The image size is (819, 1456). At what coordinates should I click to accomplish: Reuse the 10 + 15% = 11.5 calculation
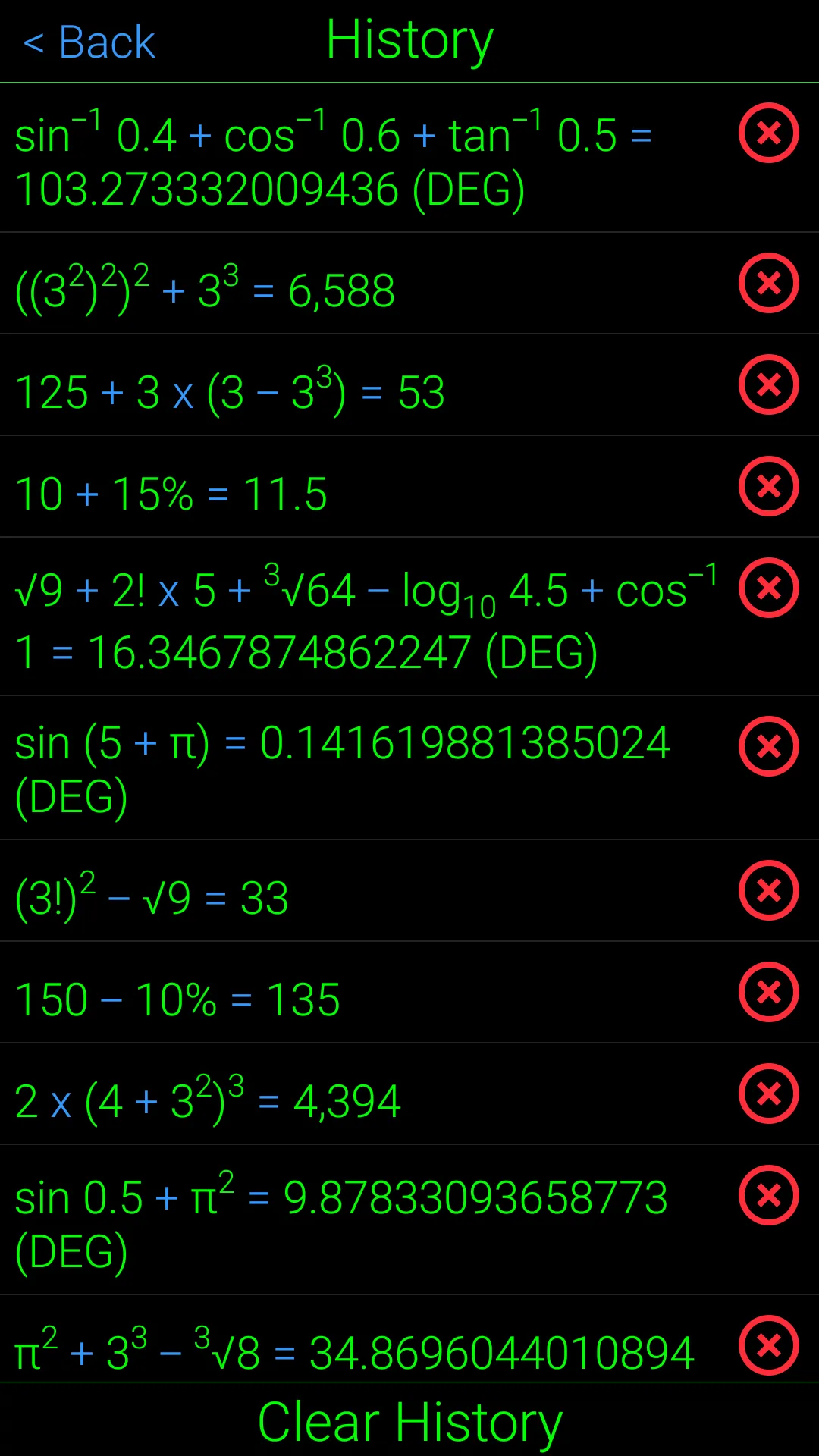[171, 494]
